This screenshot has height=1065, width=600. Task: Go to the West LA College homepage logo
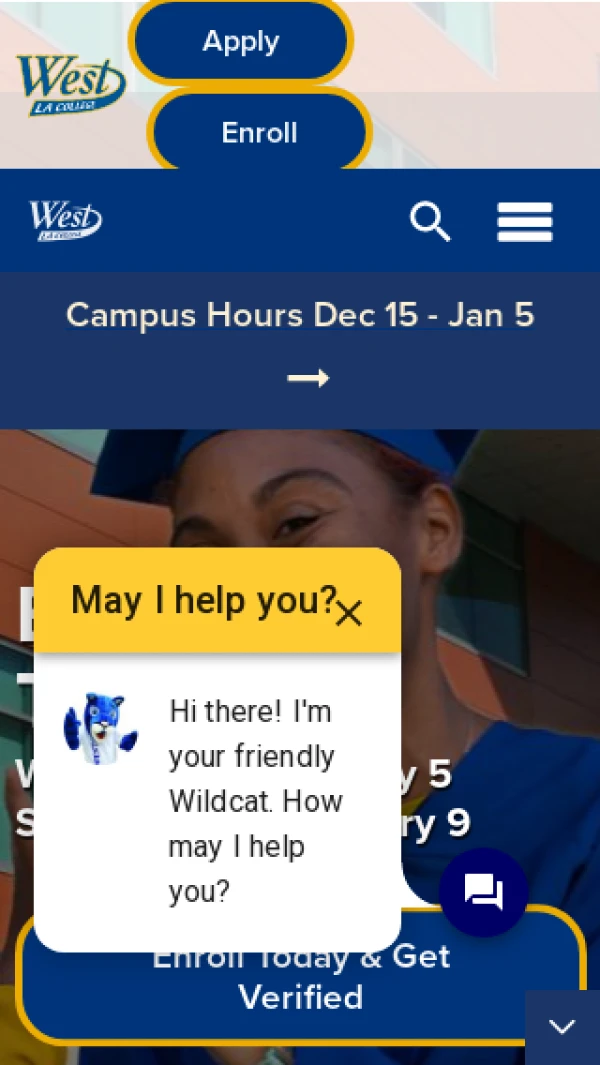point(66,220)
